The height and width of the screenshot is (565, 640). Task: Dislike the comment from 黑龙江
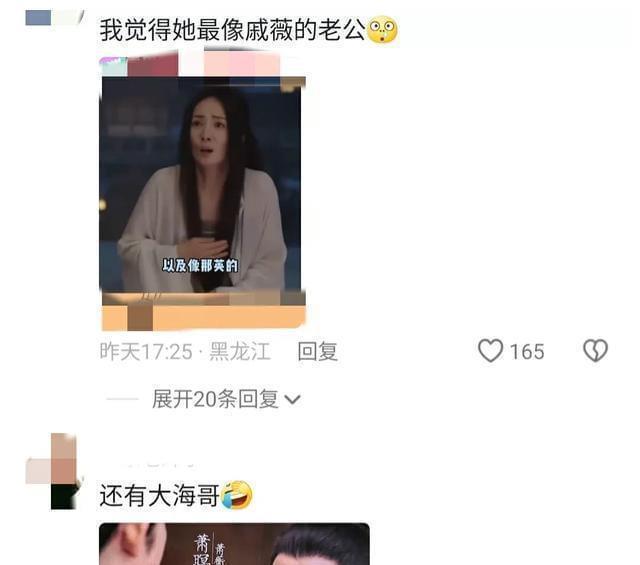596,350
